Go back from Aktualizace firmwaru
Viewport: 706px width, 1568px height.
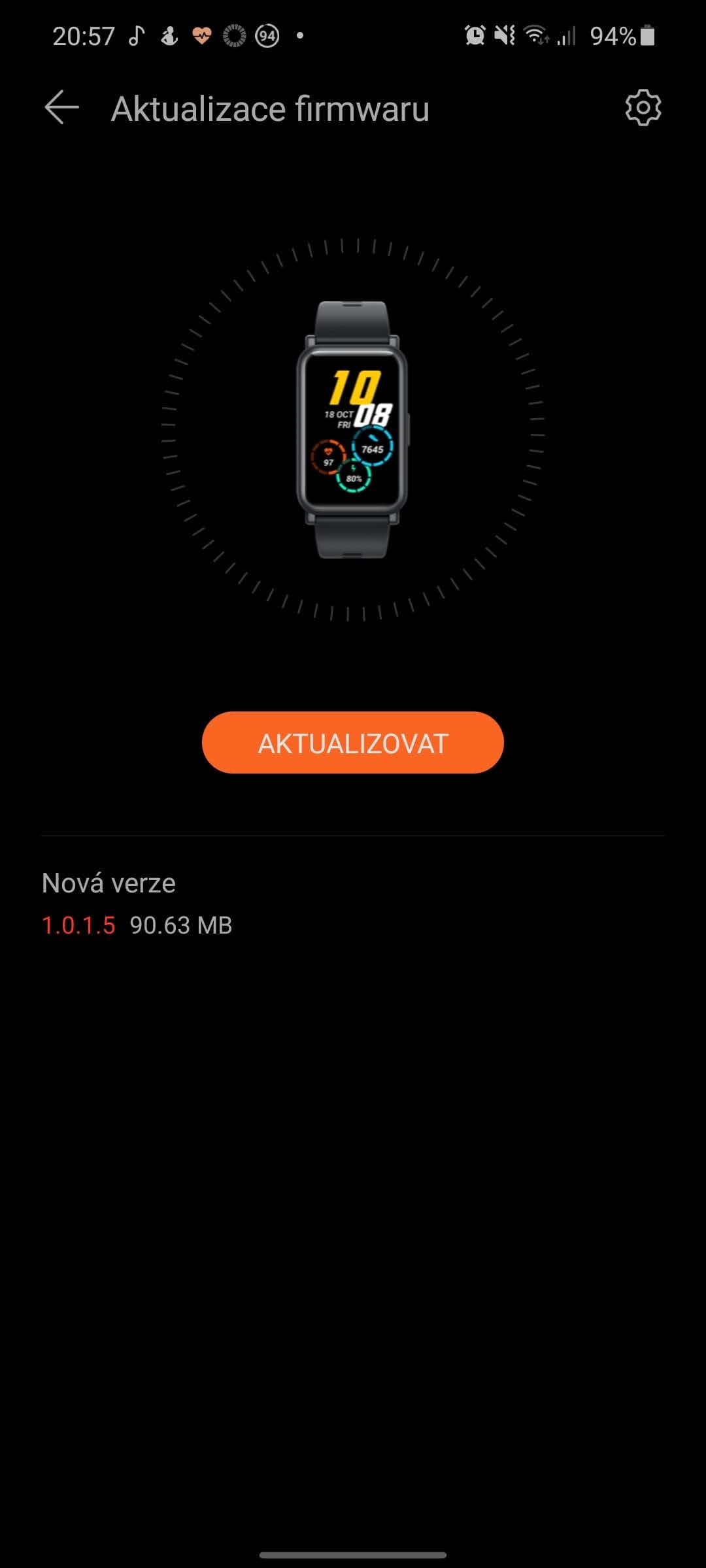tap(62, 108)
